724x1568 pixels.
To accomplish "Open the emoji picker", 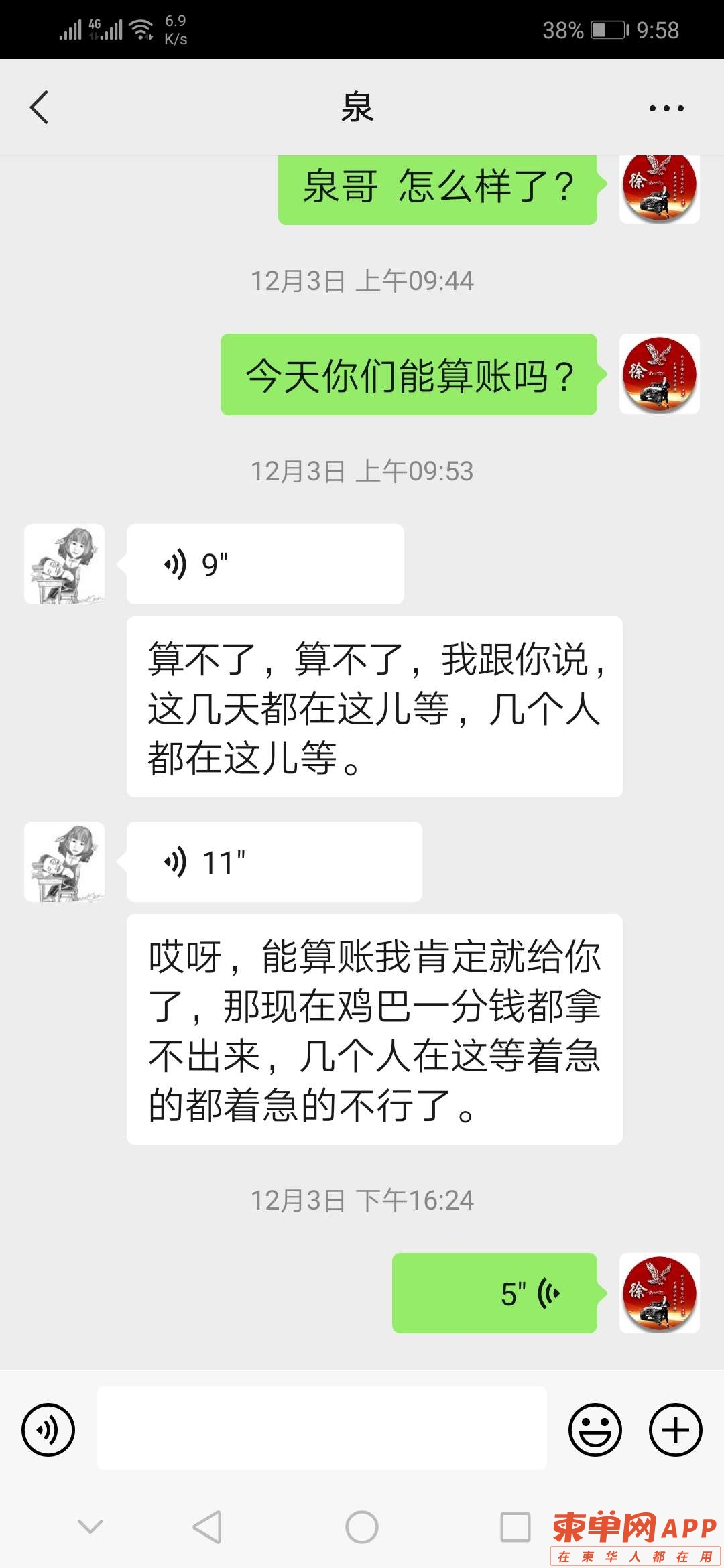I will click(595, 1429).
